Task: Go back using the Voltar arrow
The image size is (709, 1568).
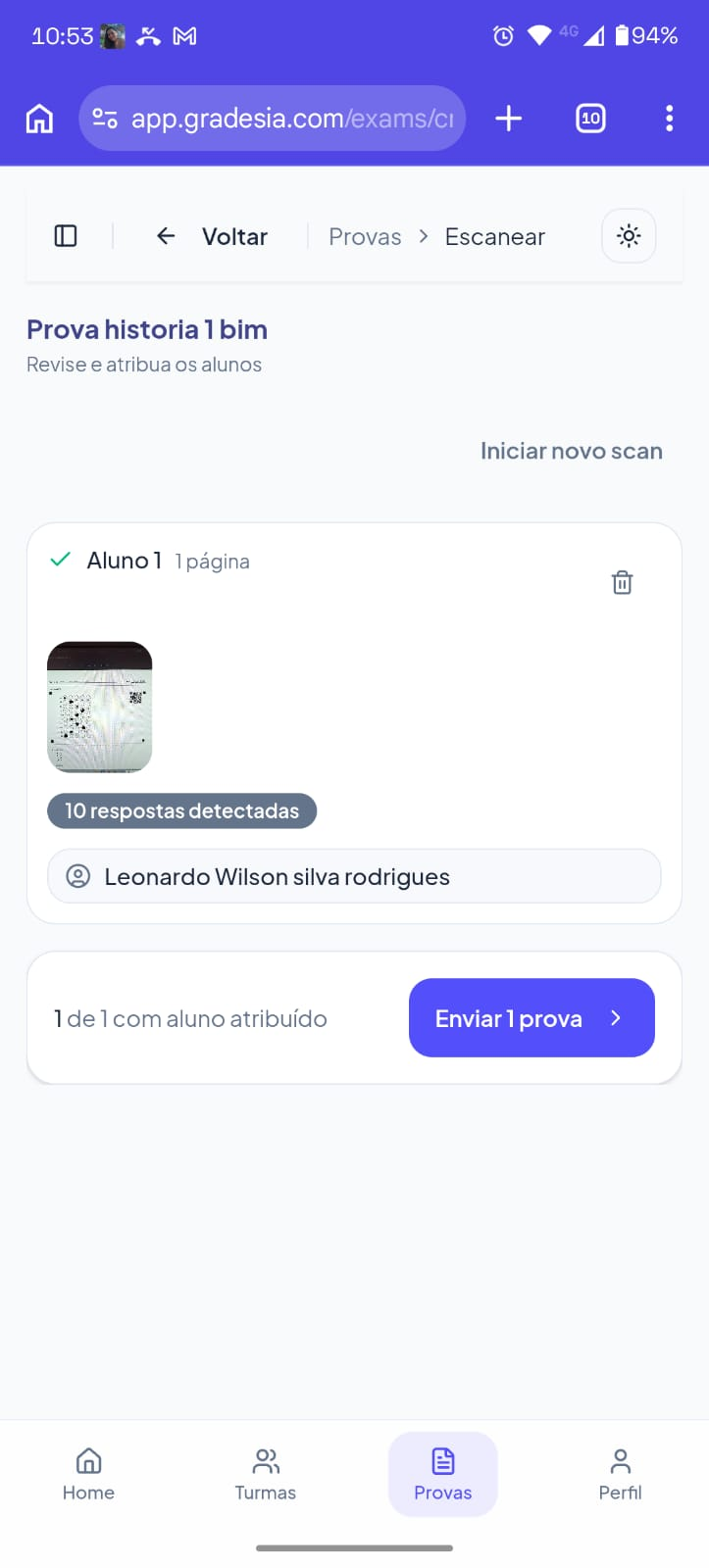Action: point(165,235)
